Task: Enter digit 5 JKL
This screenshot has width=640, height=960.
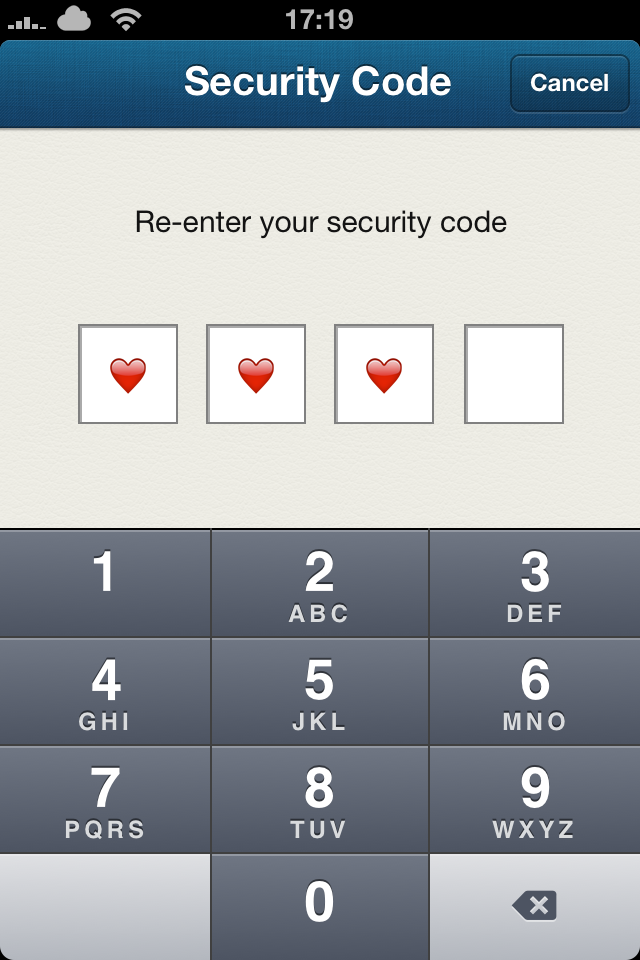Action: tap(319, 692)
